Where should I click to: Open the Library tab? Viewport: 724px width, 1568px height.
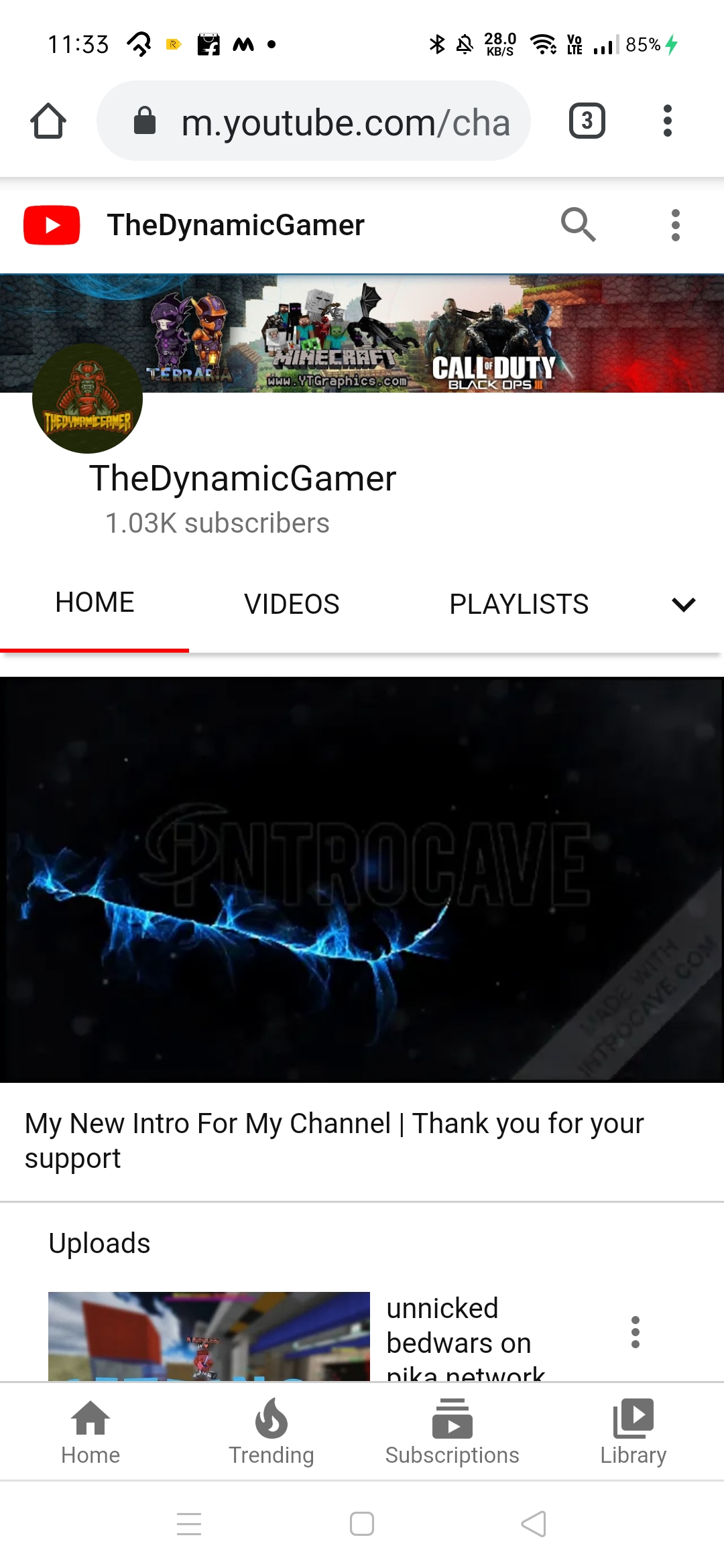click(633, 1431)
